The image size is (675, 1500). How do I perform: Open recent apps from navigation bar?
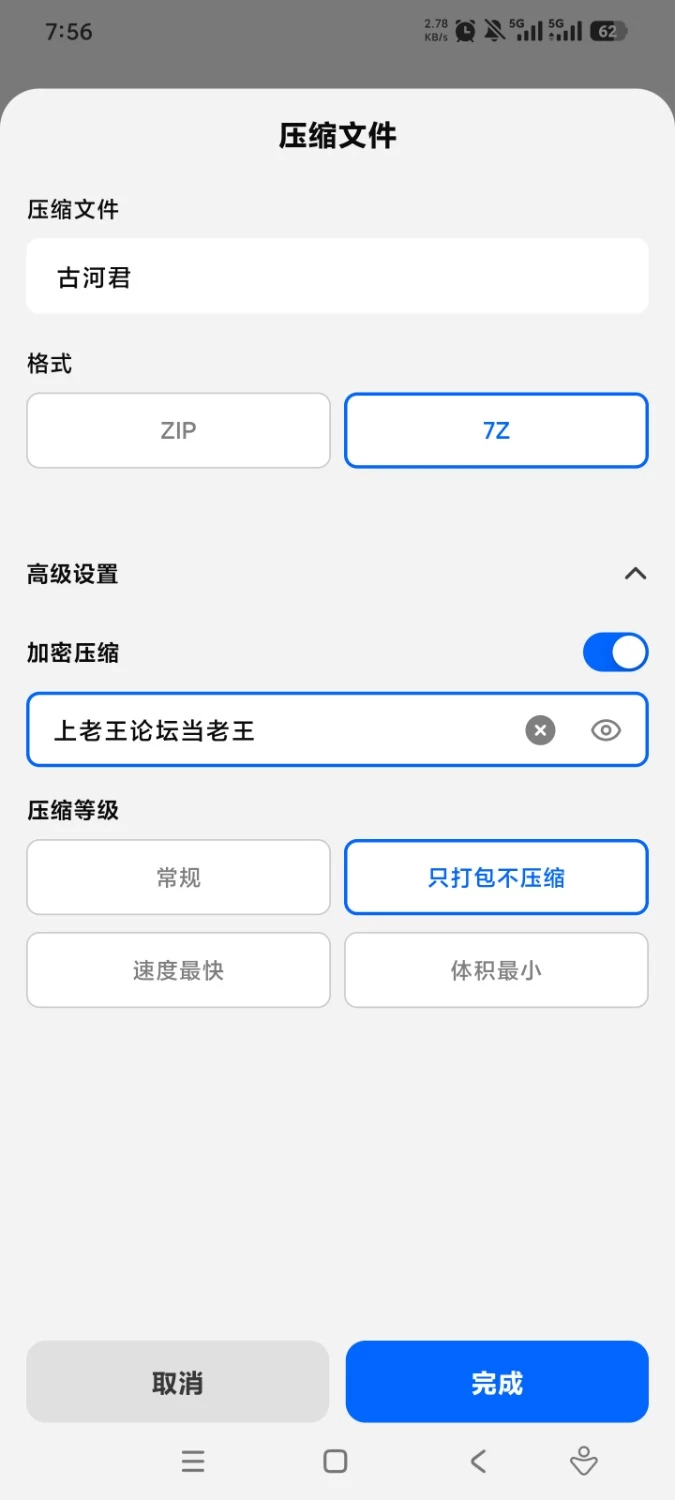click(x=193, y=1461)
